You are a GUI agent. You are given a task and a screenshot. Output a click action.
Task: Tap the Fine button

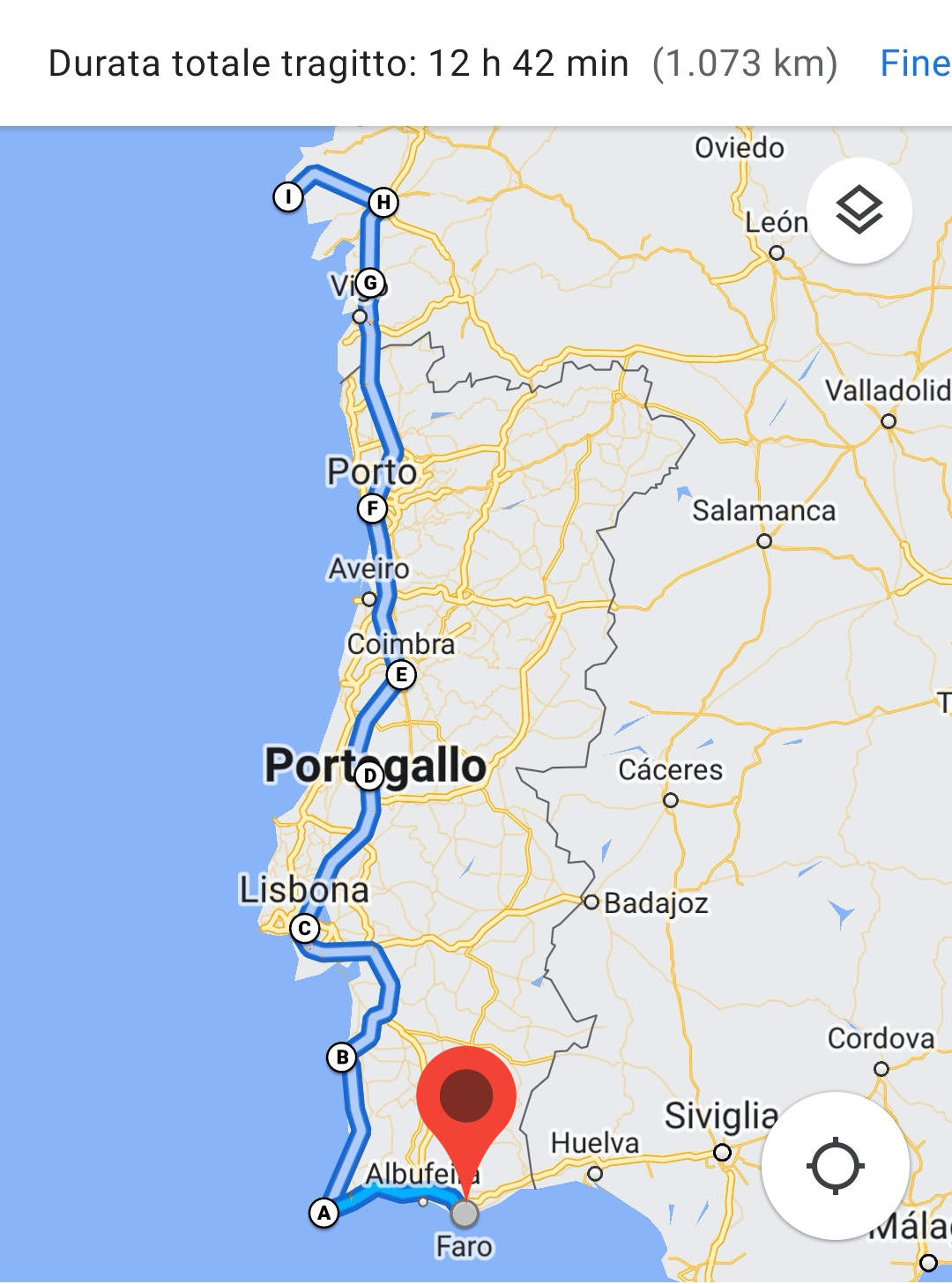pyautogui.click(x=915, y=63)
